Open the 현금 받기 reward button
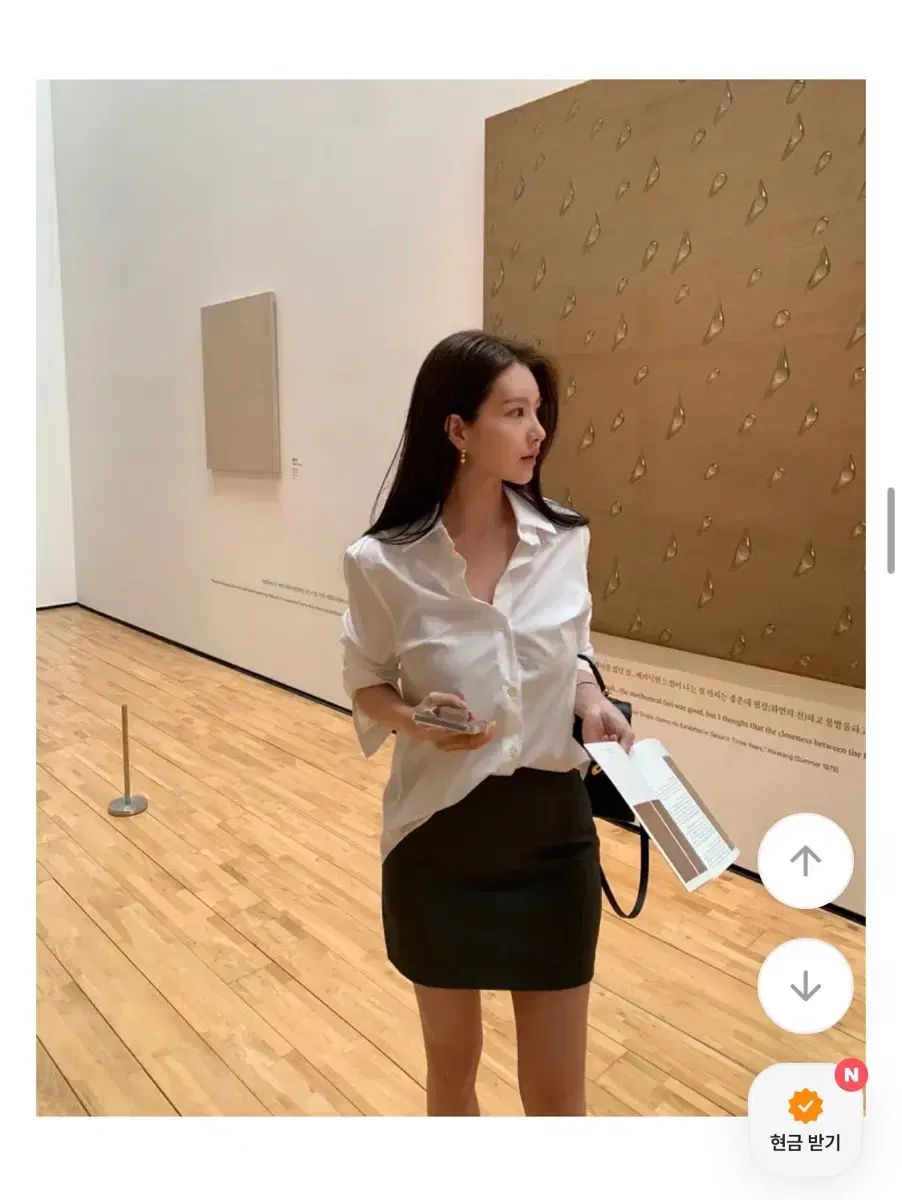 point(805,1118)
